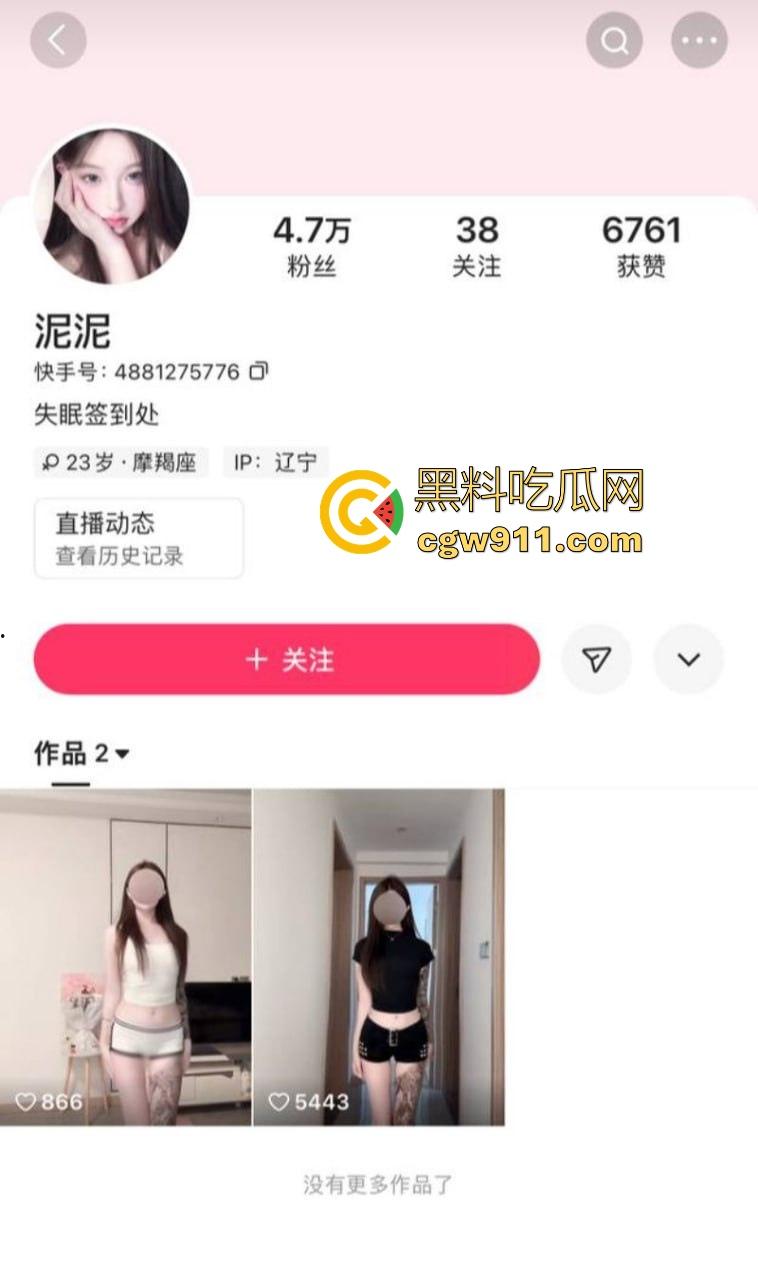Open the 作品 sorting dropdown arrow
Image resolution: width=758 pixels, height=1280 pixels.
point(121,754)
